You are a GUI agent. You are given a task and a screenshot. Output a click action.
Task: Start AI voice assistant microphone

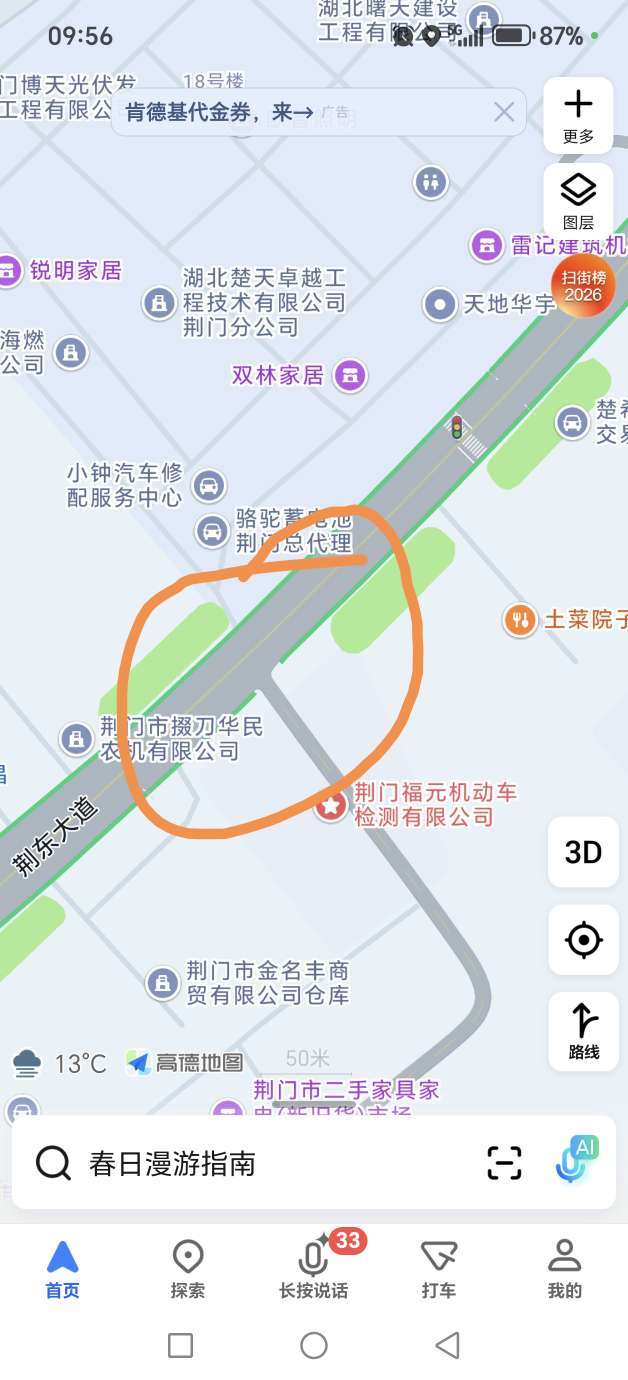coord(575,1162)
